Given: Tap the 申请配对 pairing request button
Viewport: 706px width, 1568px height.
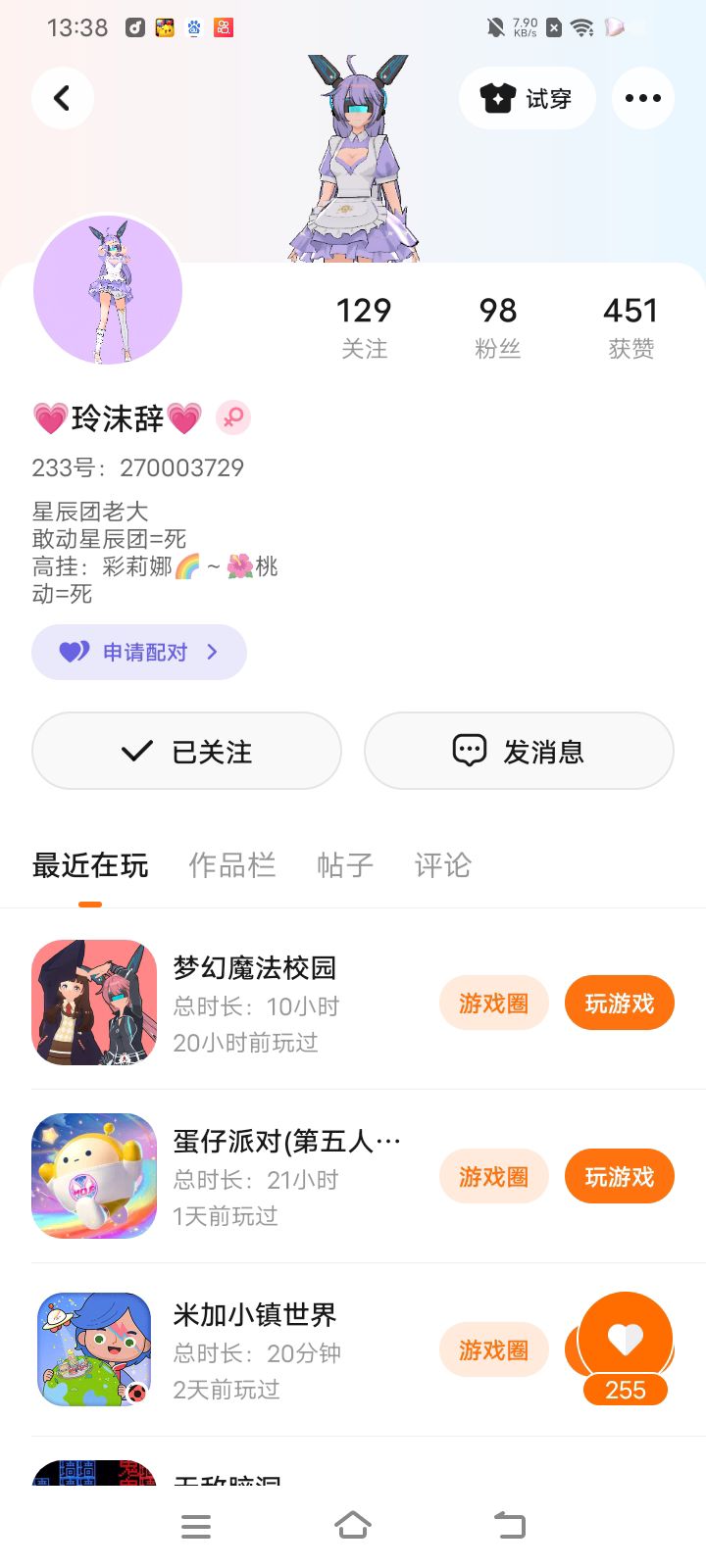Looking at the screenshot, I should click(139, 652).
